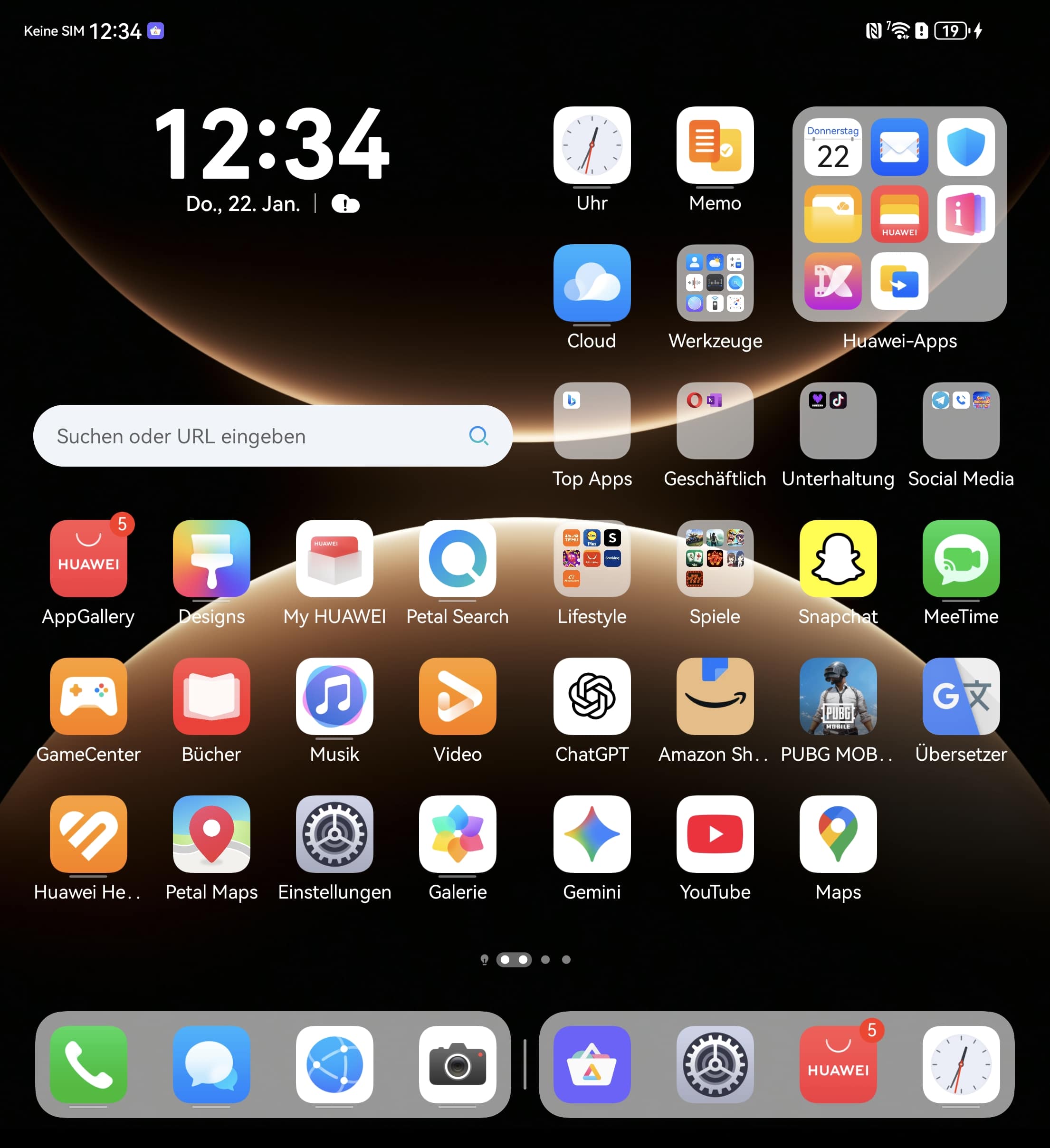This screenshot has height=1148, width=1050.
Task: Open ChatGPT app
Action: pos(592,696)
